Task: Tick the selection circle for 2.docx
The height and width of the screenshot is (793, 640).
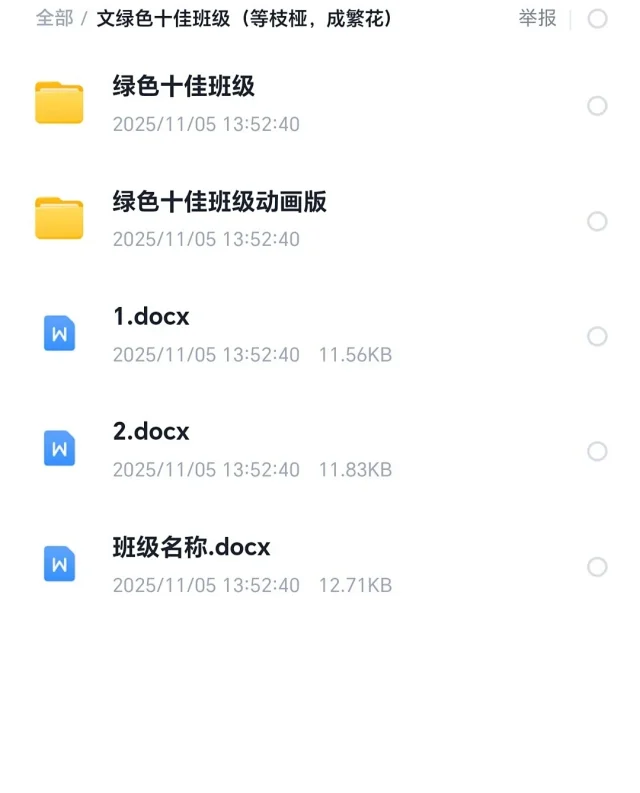Action: (597, 452)
